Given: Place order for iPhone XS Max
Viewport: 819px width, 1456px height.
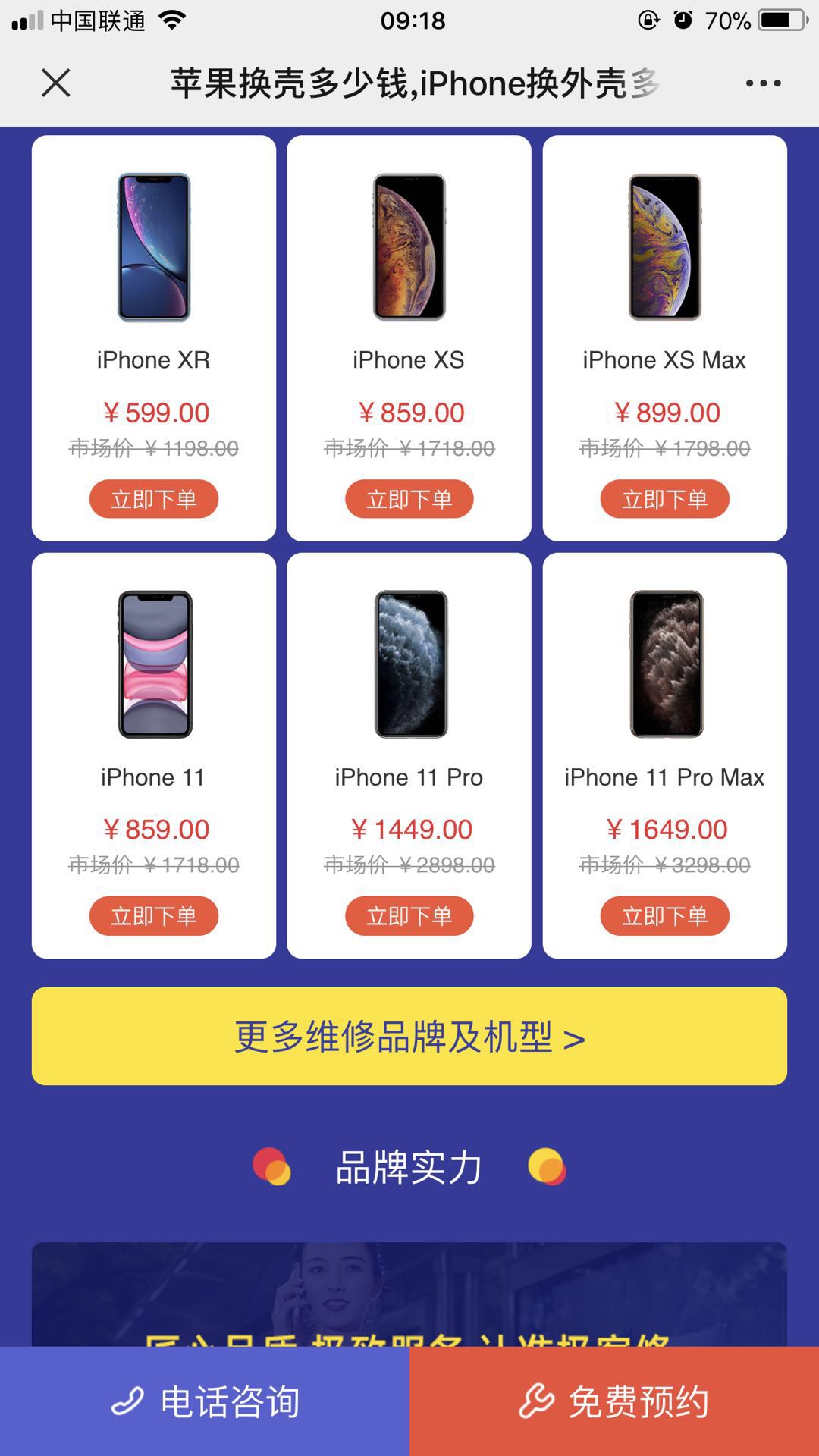Looking at the screenshot, I should (665, 499).
